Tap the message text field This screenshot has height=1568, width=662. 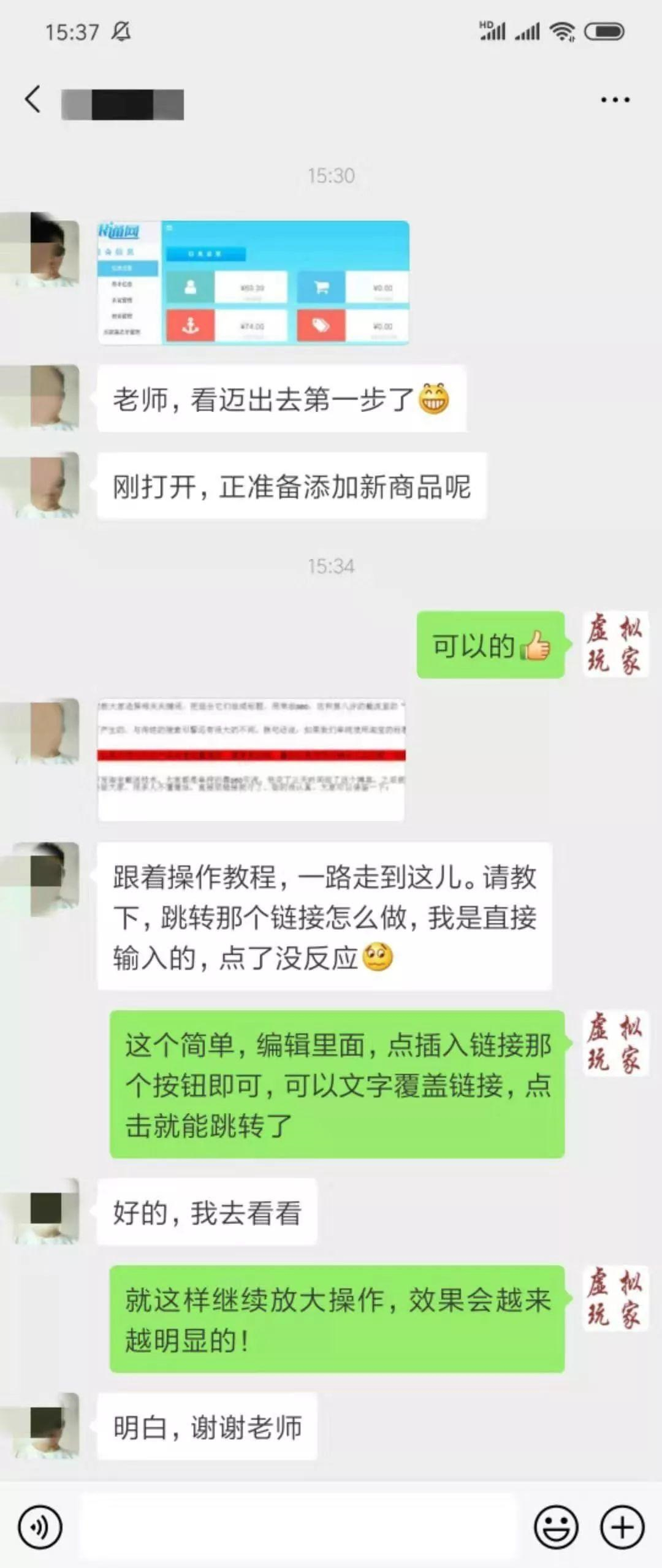coord(299,1527)
